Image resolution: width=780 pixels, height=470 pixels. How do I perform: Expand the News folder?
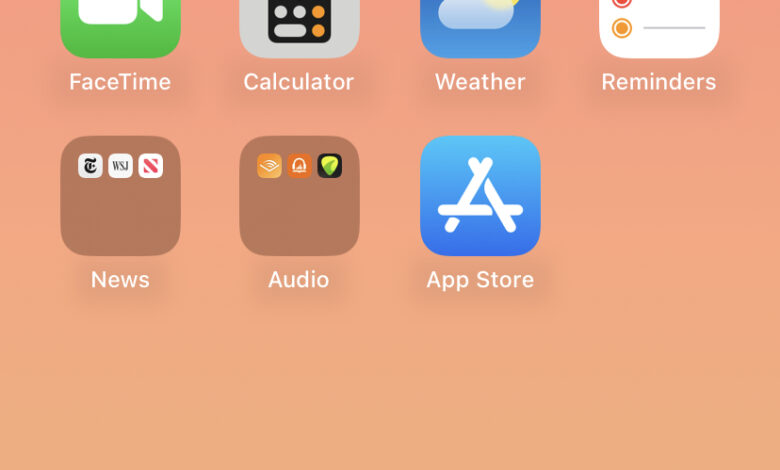coord(120,196)
